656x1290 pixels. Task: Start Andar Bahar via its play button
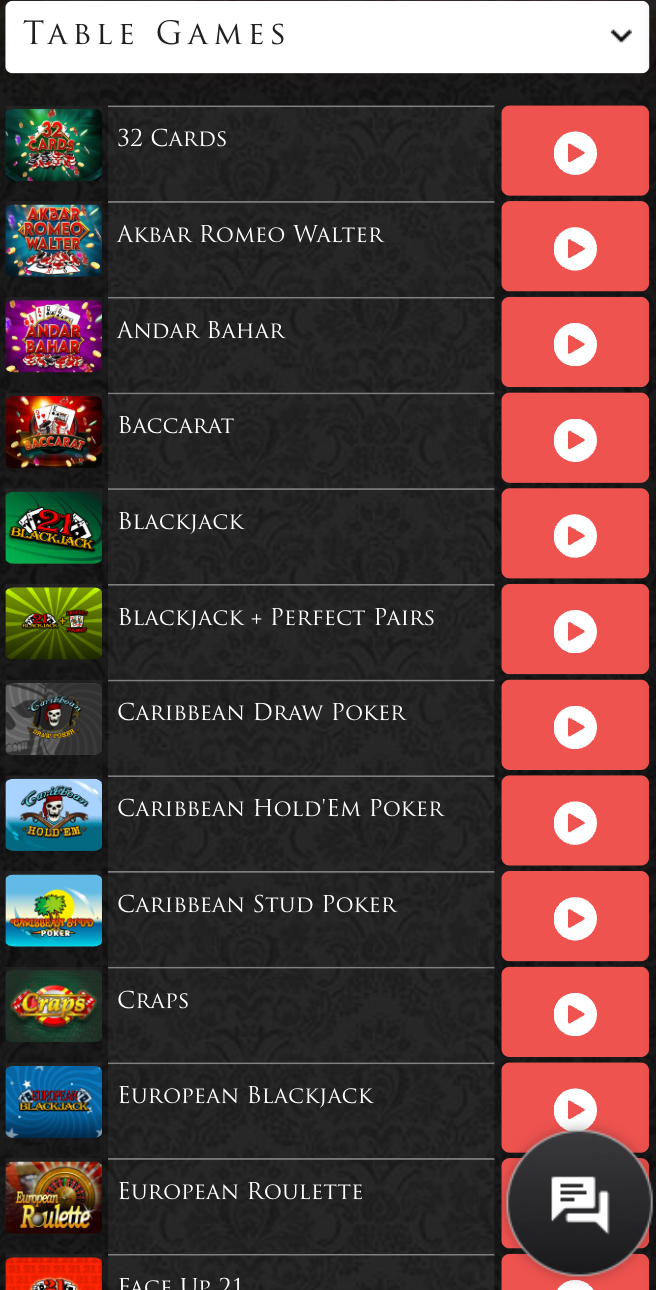click(x=575, y=344)
